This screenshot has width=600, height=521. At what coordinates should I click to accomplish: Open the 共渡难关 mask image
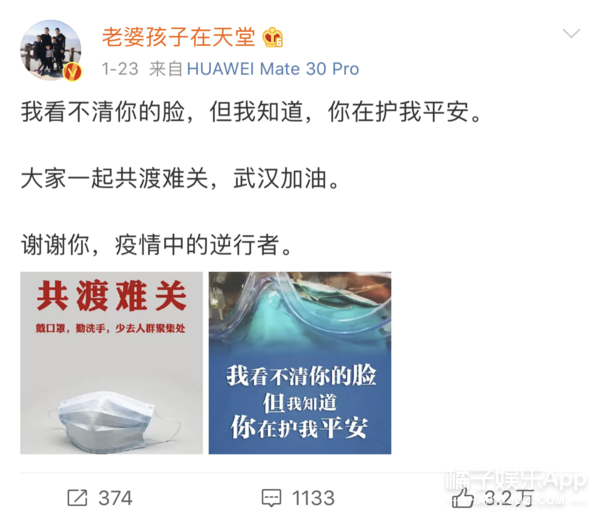coord(111,362)
